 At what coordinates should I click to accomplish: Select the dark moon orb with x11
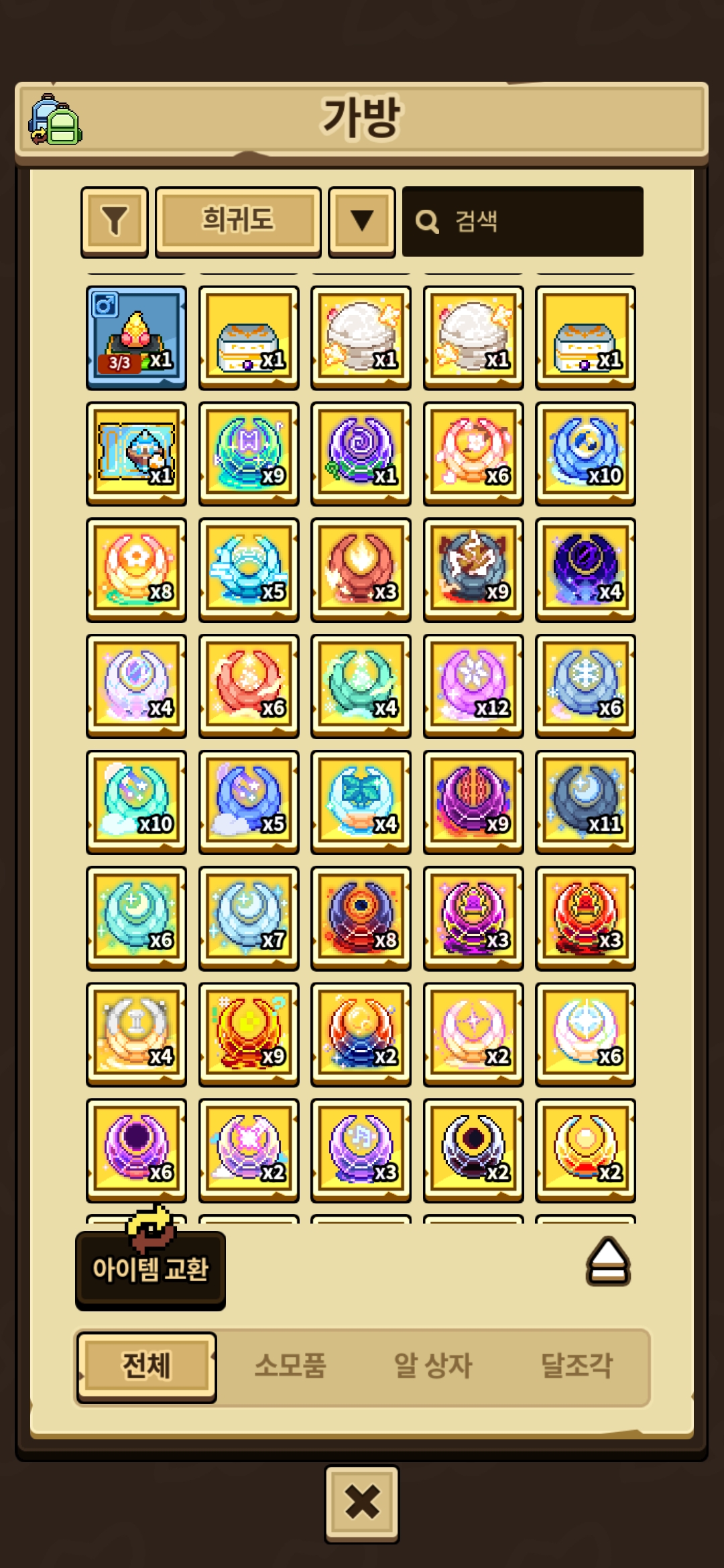click(585, 802)
